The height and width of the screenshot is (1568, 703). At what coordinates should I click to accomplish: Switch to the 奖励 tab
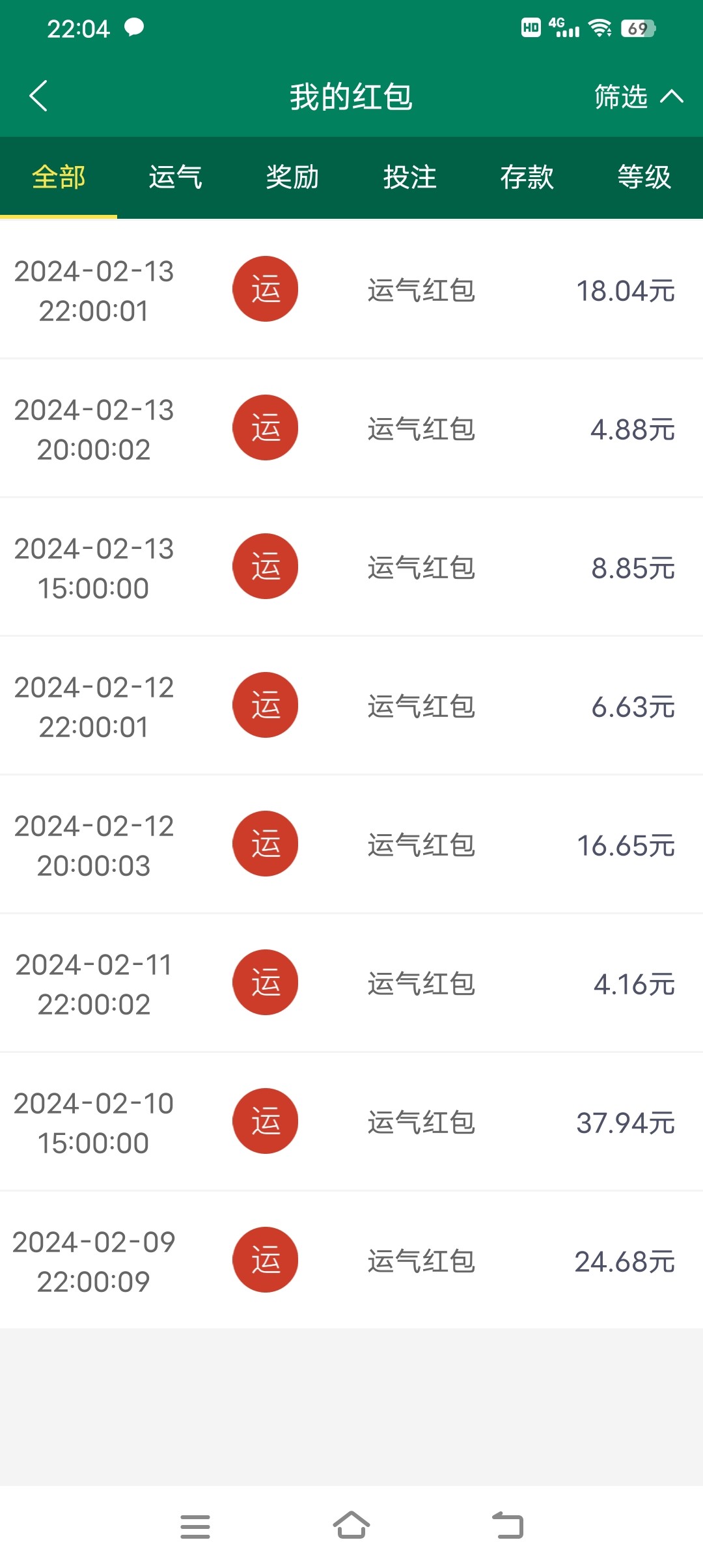tap(293, 177)
